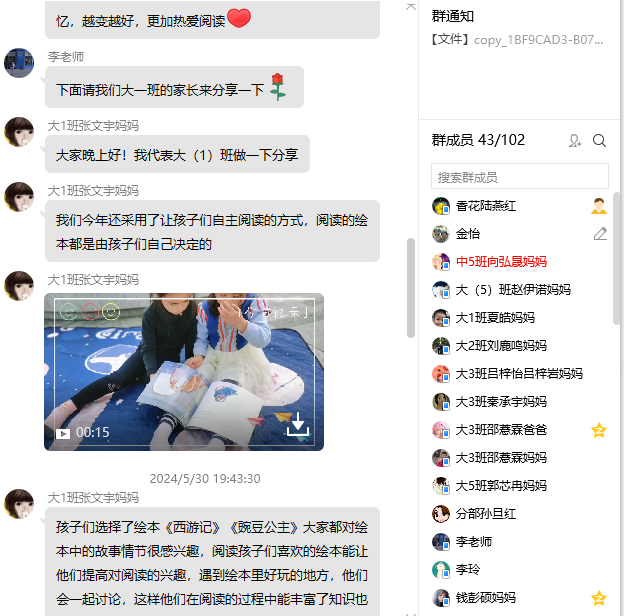
Task: Invite new group members icon
Action: (575, 141)
